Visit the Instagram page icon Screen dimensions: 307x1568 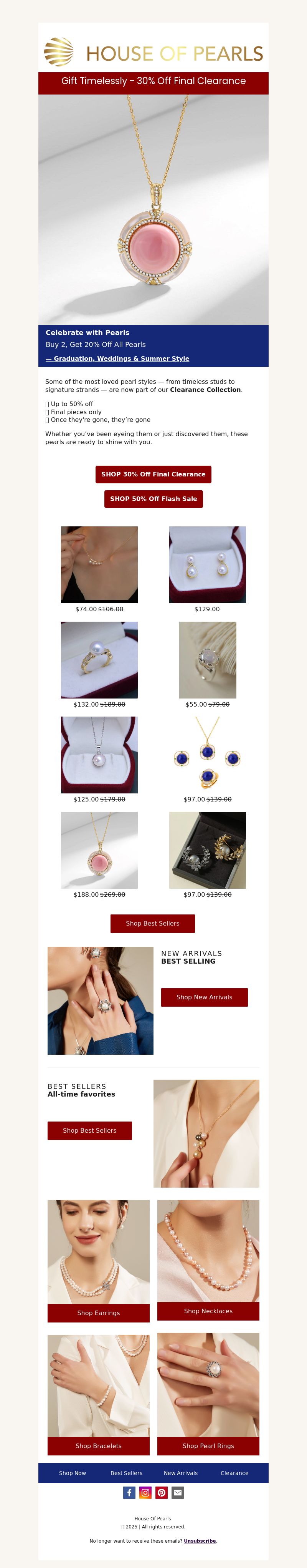145,1493
